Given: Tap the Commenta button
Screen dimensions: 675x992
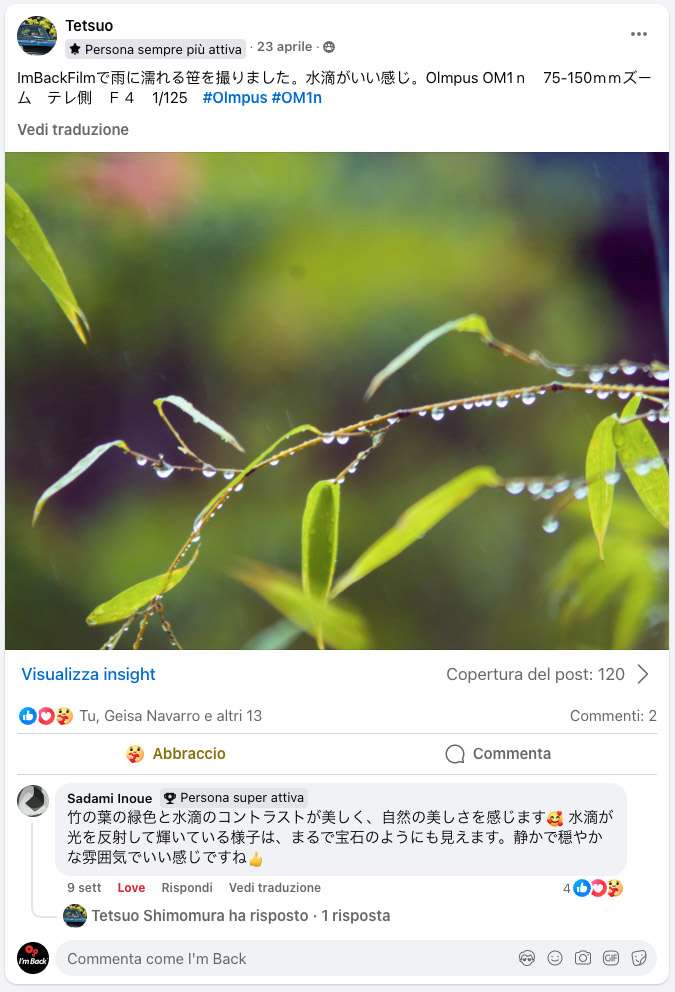Looking at the screenshot, I should pyautogui.click(x=498, y=753).
